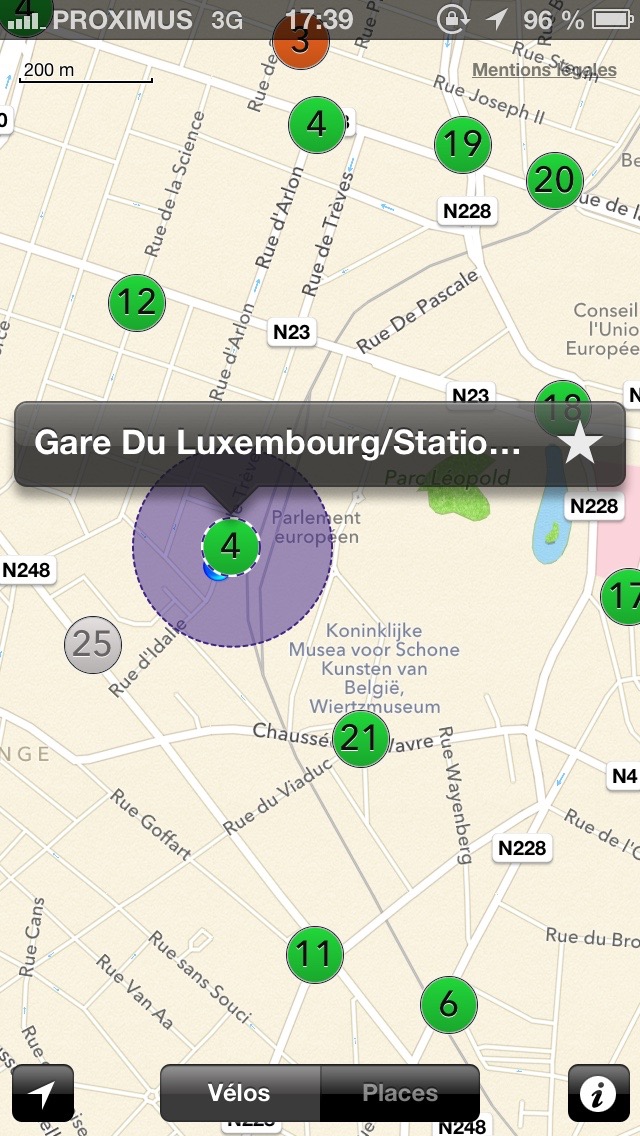Select the station marker showing 6
640x1136 pixels.
[x=448, y=1002]
